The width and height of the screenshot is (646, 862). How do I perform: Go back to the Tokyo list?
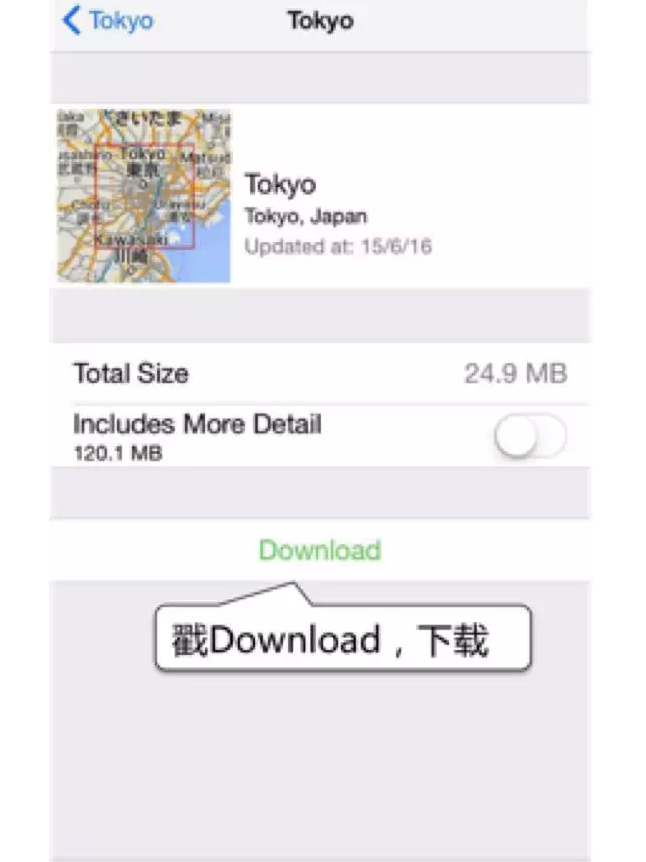[x=107, y=21]
